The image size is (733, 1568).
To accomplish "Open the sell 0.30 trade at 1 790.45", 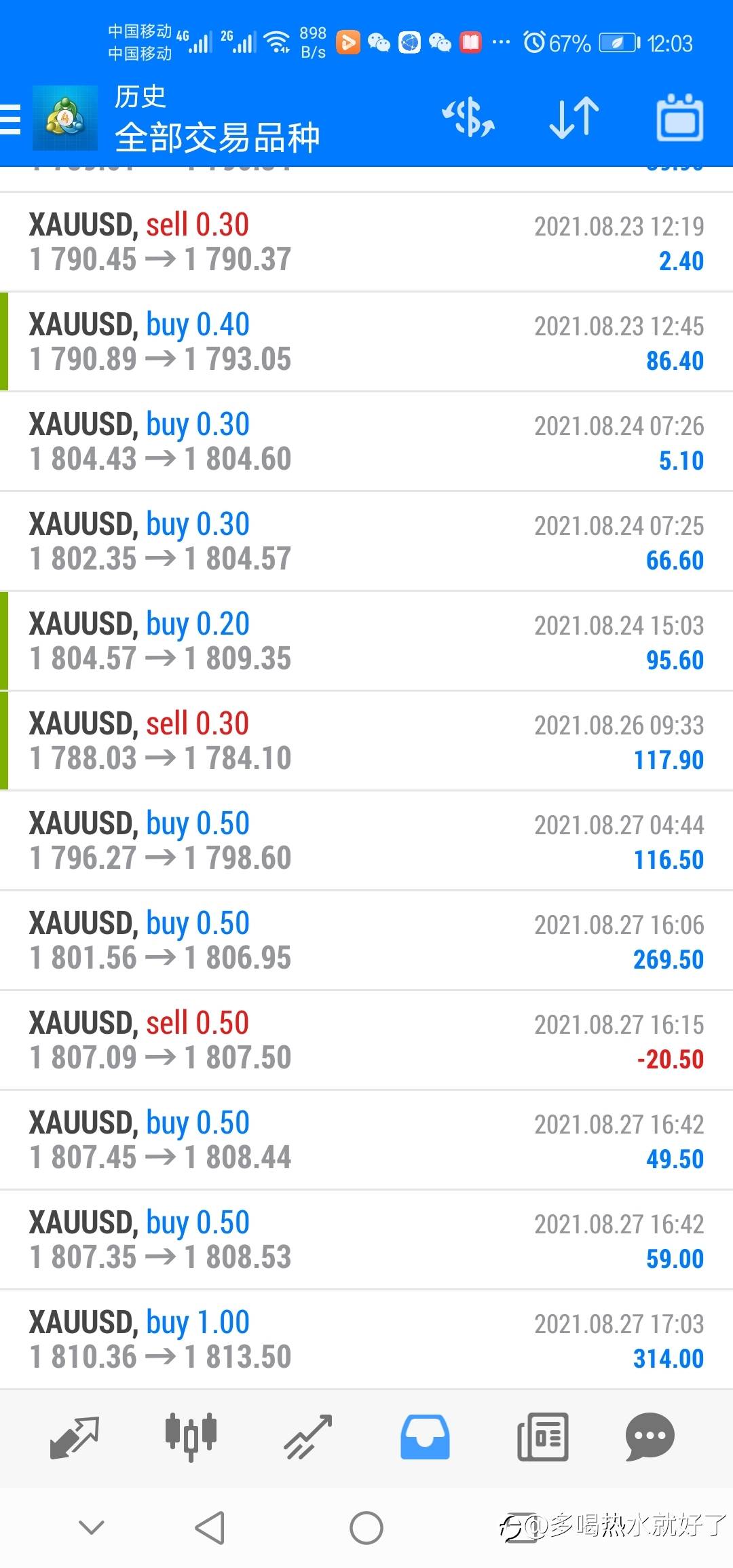I will (x=366, y=242).
